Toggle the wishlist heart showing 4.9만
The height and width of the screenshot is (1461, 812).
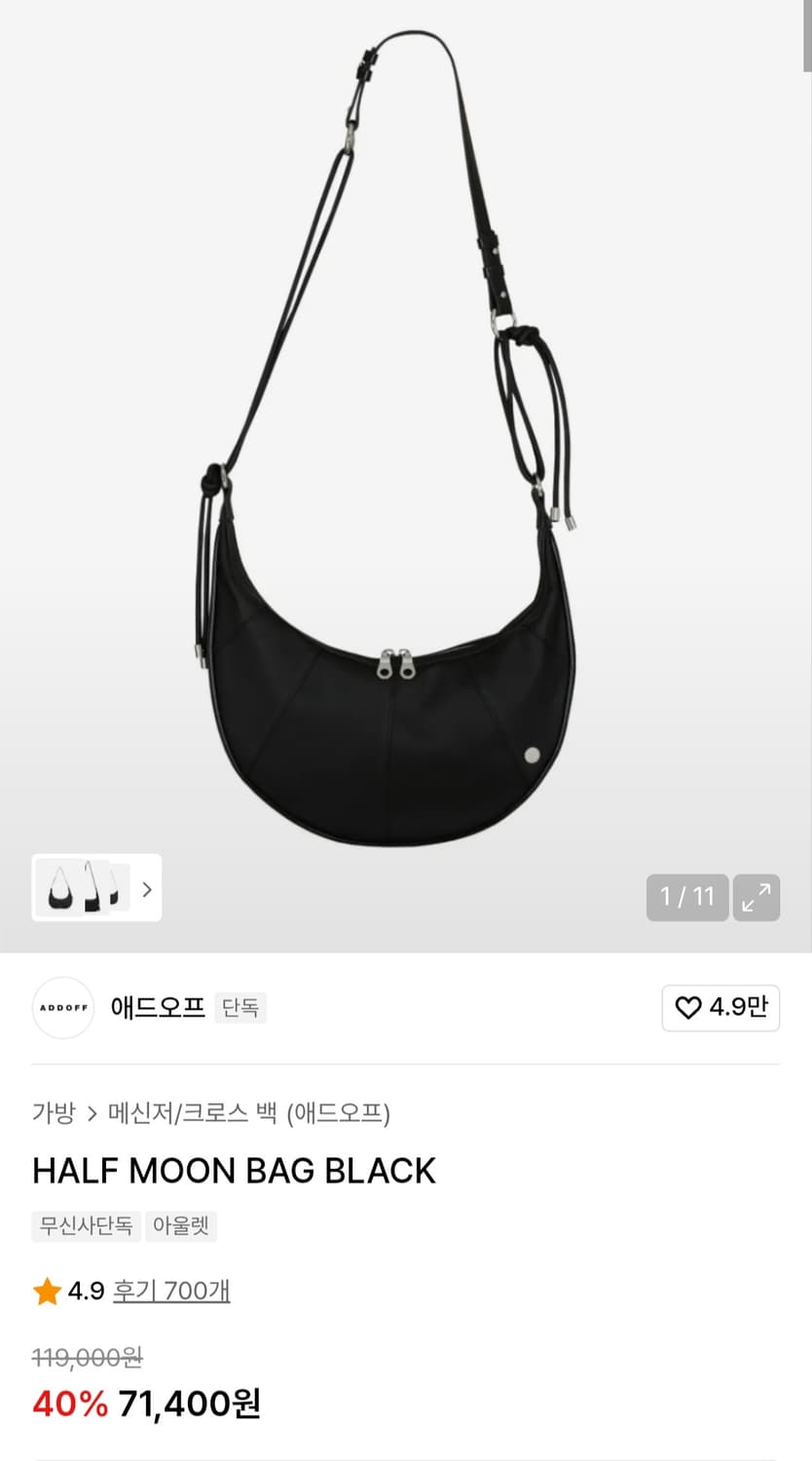click(x=720, y=1008)
